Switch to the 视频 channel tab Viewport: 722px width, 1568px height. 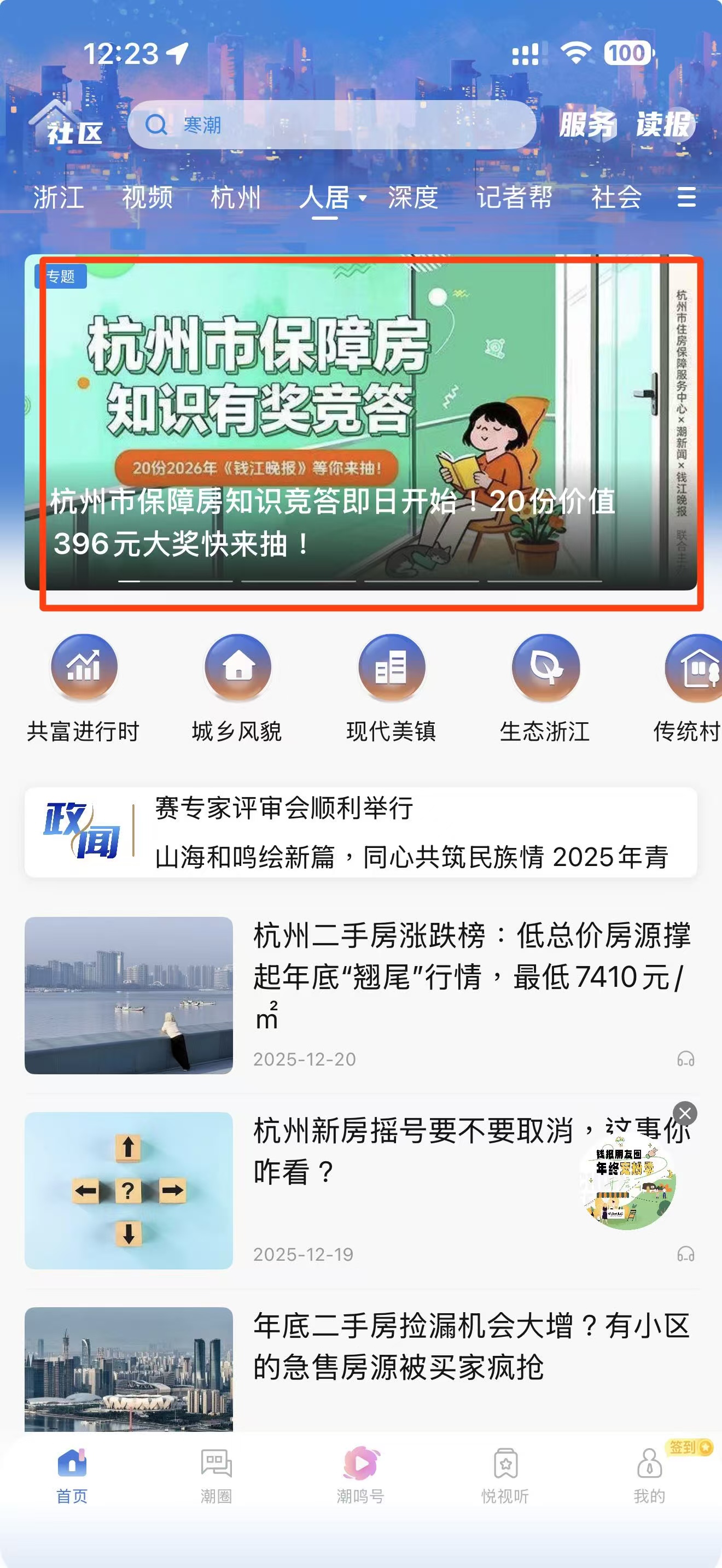[x=147, y=198]
